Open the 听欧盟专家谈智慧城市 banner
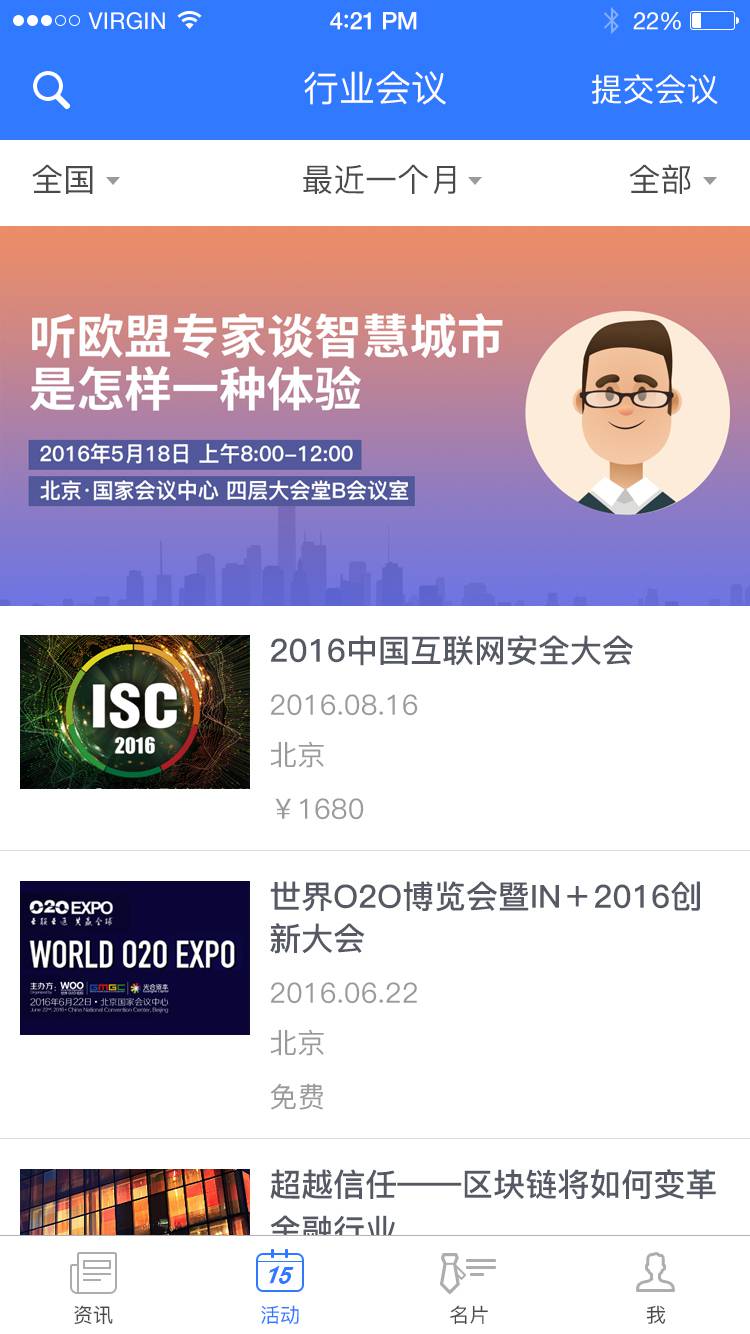This screenshot has height=1334, width=750. (x=375, y=415)
